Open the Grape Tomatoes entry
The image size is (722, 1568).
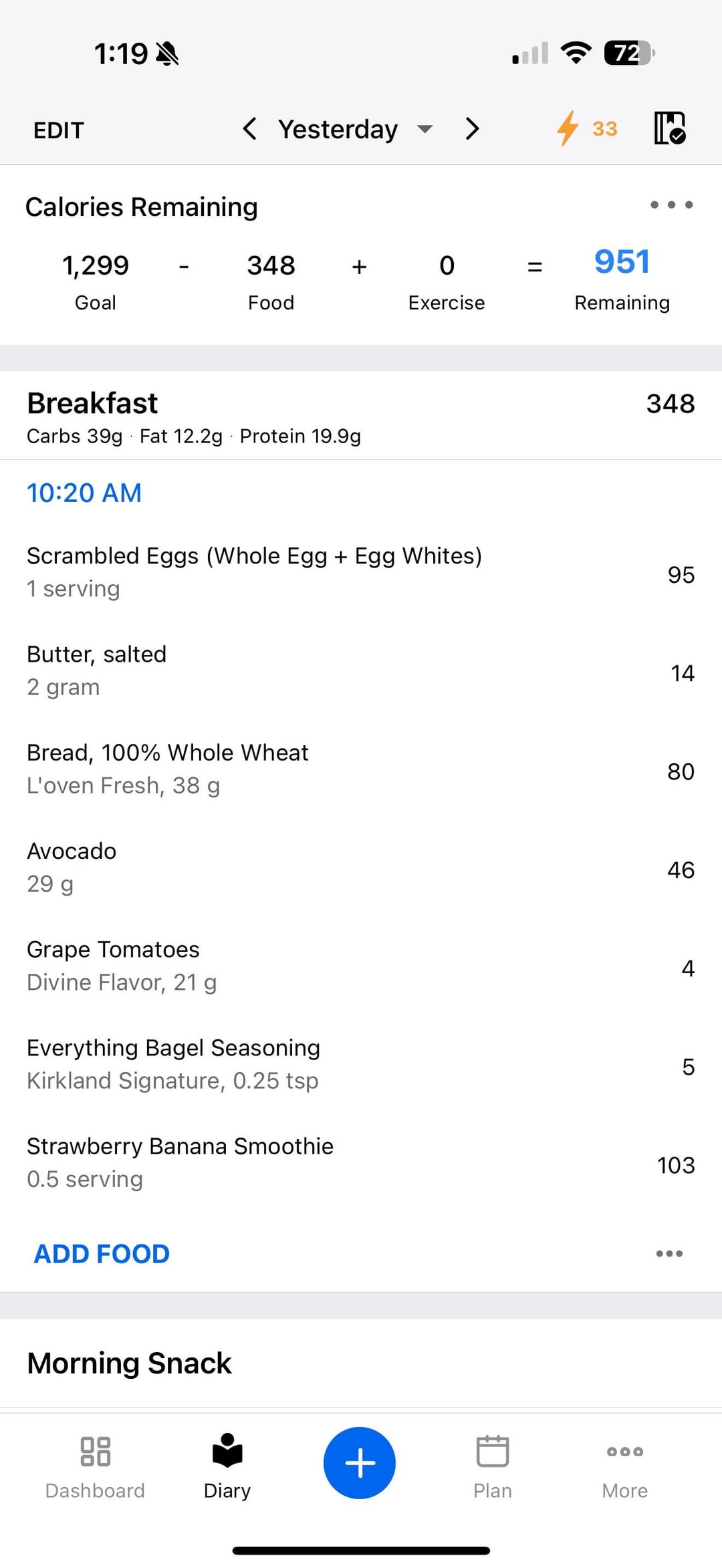click(361, 965)
